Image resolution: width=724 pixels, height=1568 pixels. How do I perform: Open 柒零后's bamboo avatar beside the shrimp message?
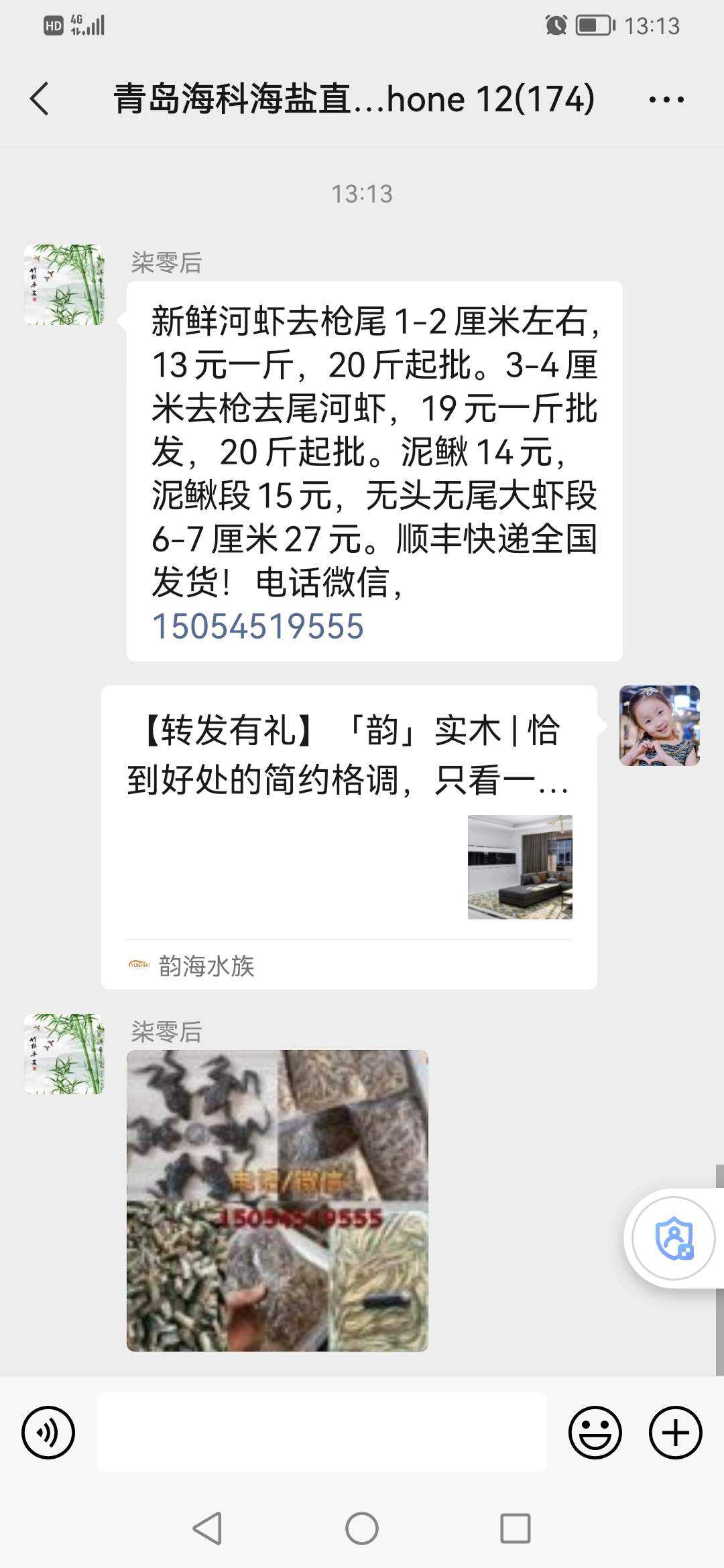[x=64, y=285]
